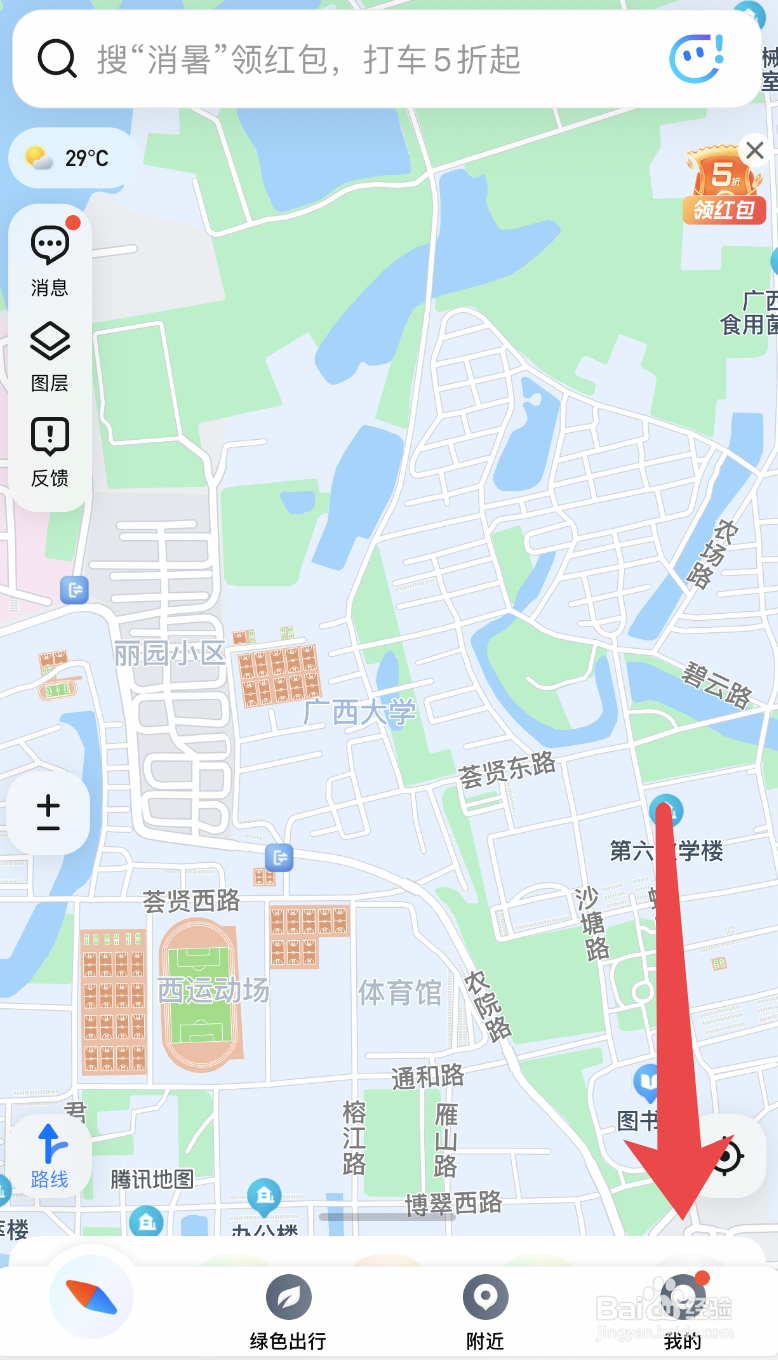This screenshot has width=778, height=1360.
Task: Switch to 附近 nearby tab
Action: [485, 1313]
